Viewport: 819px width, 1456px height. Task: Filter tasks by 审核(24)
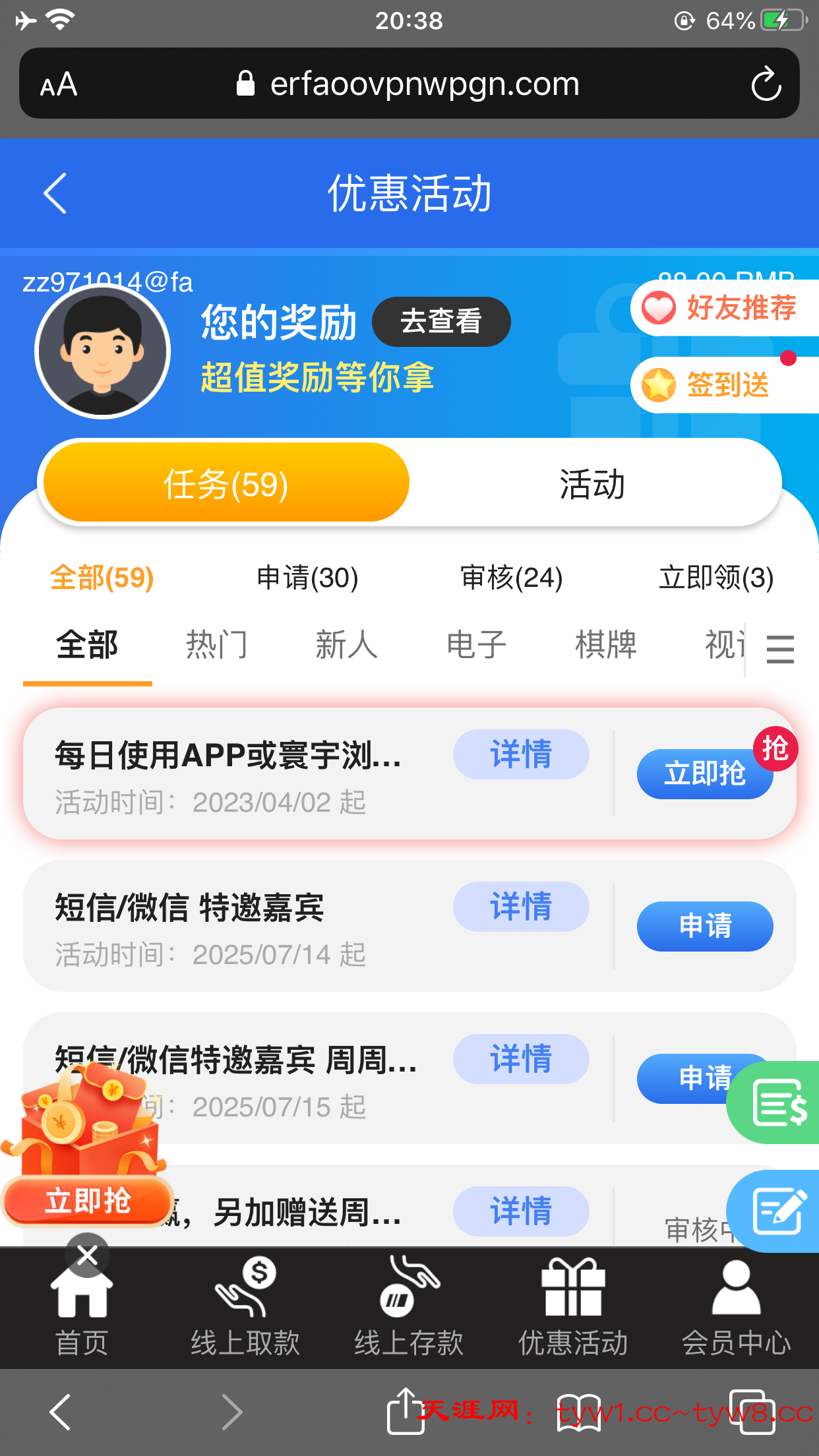(x=511, y=578)
